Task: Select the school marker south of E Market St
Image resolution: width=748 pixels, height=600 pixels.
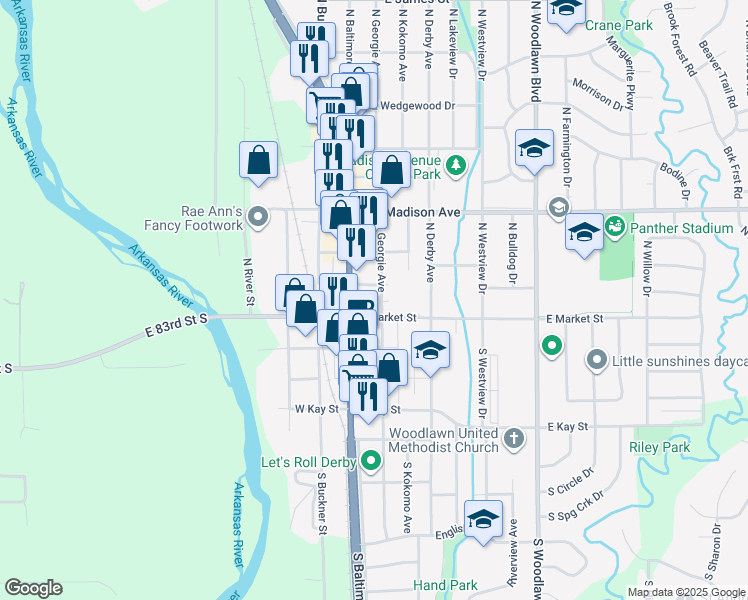Action: [x=430, y=351]
